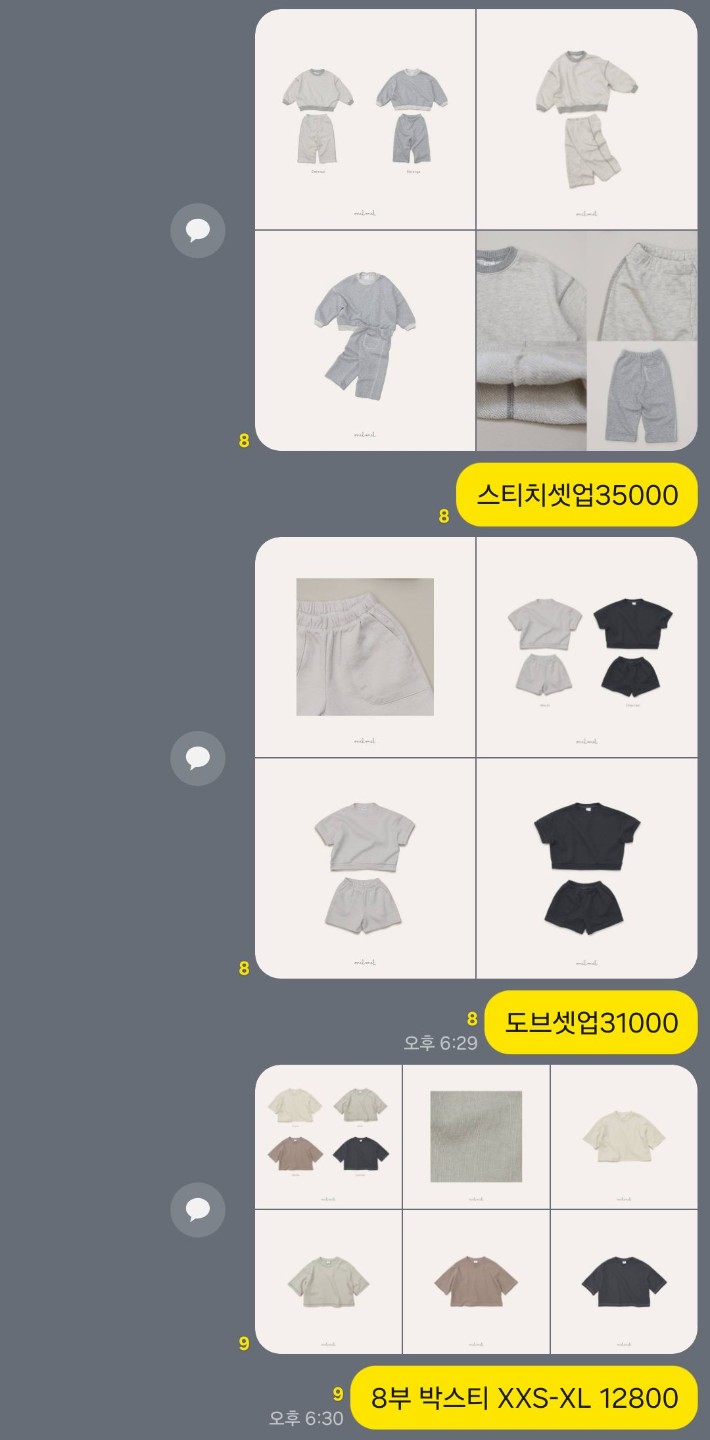Image resolution: width=710 pixels, height=1440 pixels.
Task: View the darker gray sweatshirt and pants photo
Action: click(x=365, y=341)
